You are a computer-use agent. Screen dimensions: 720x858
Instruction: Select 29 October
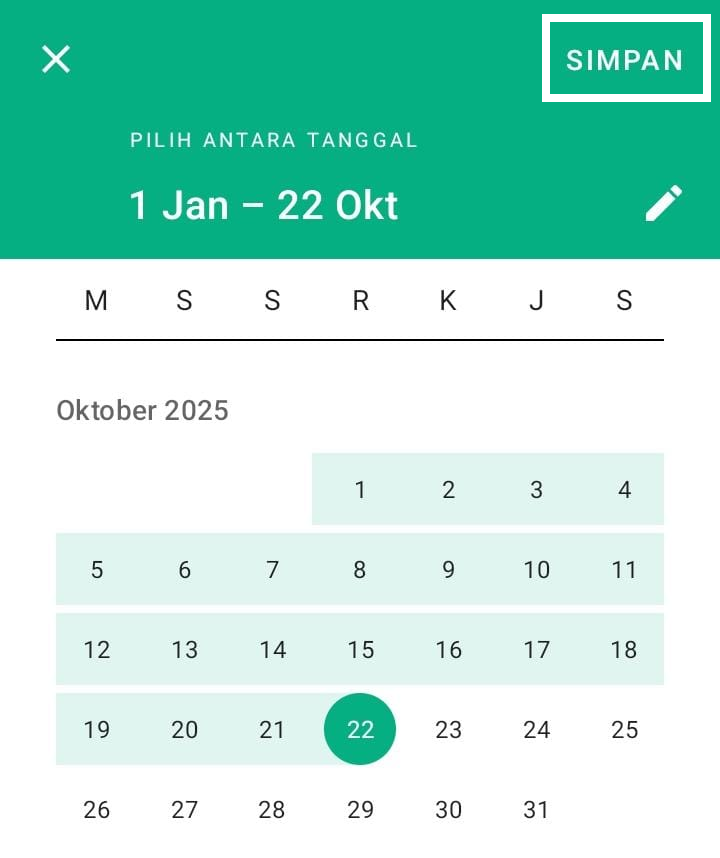[360, 809]
